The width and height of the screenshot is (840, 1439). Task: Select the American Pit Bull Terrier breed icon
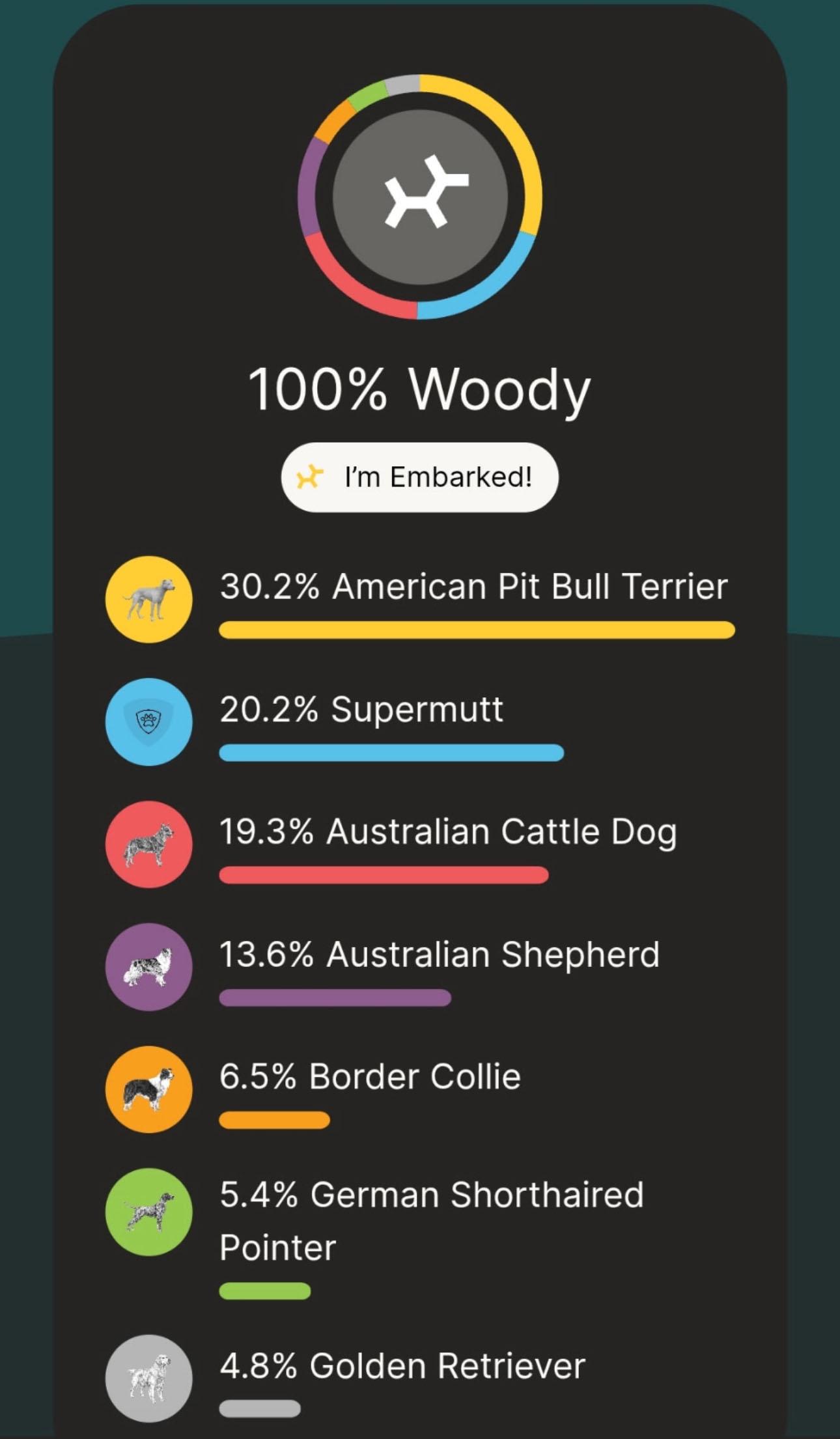[147, 600]
